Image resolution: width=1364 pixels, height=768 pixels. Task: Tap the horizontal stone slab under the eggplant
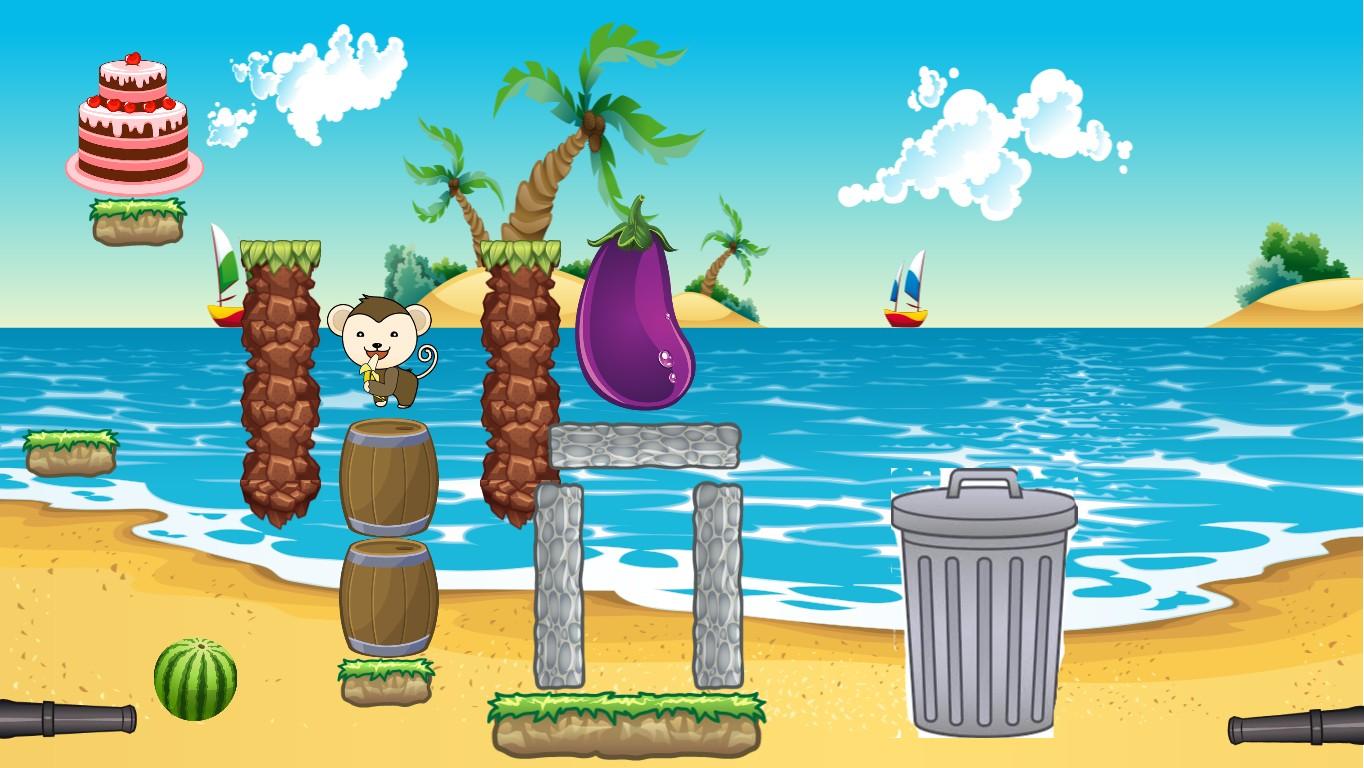(x=644, y=446)
